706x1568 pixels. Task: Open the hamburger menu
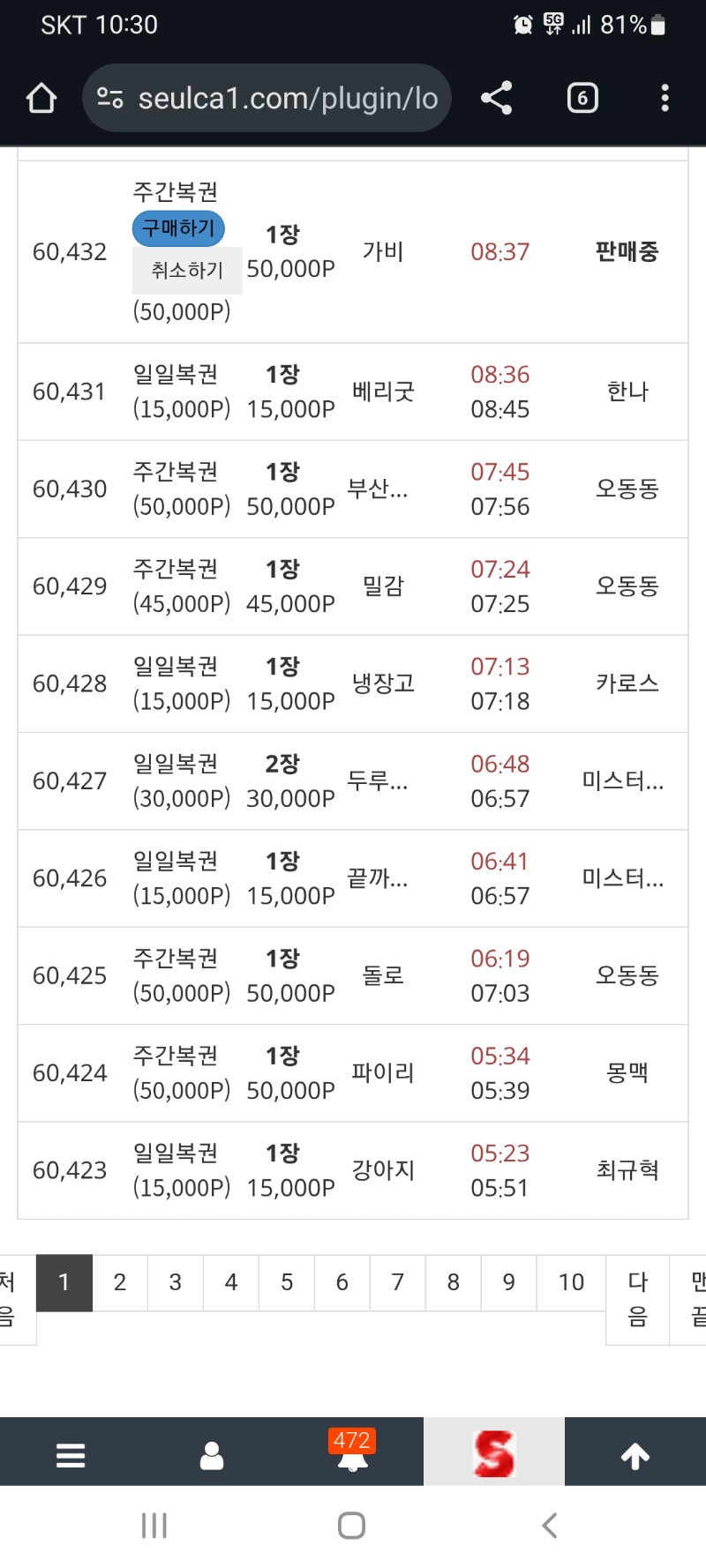tap(71, 1455)
